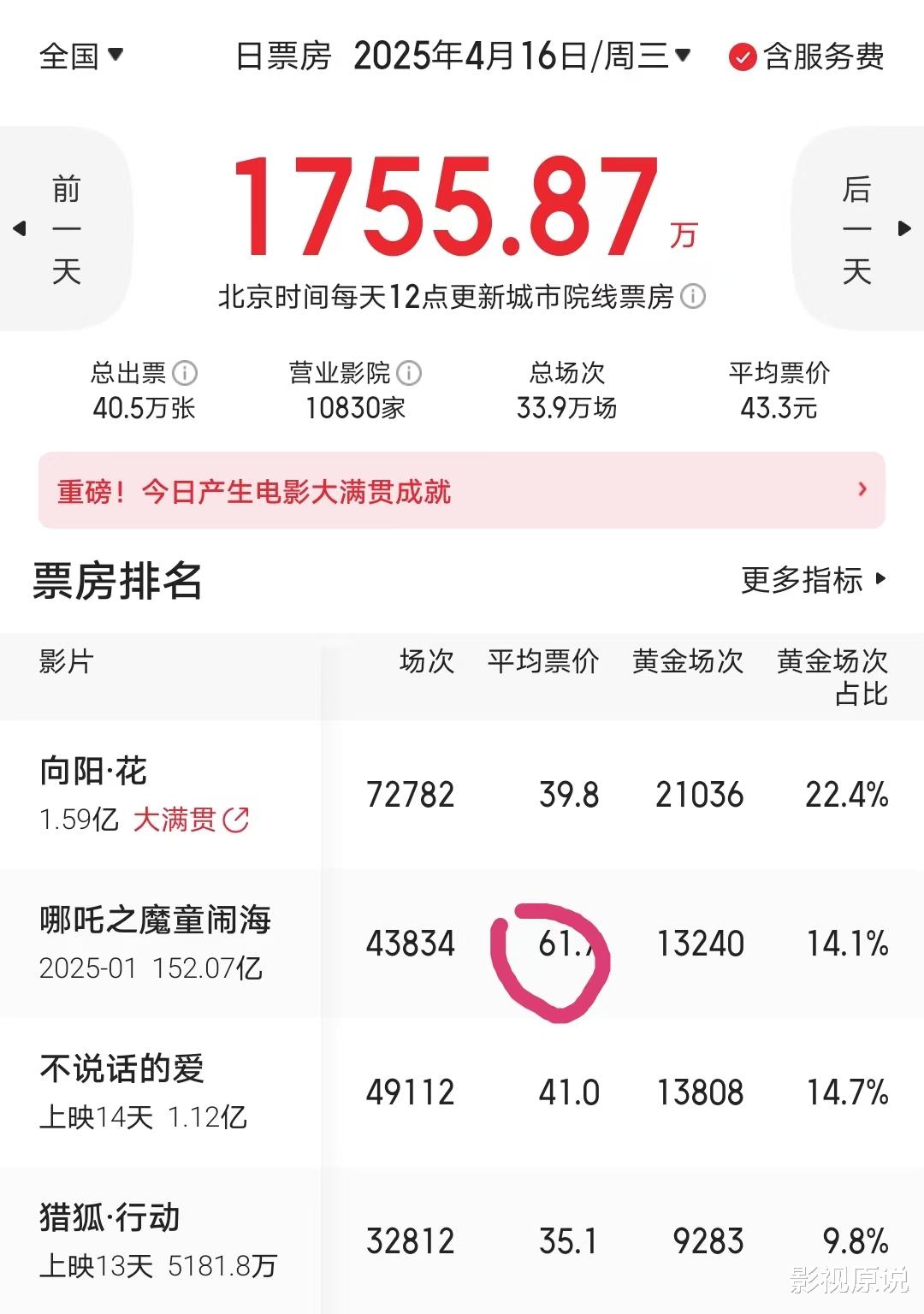Open the 全国 region dropdown
The height and width of the screenshot is (1314, 924).
pos(82,55)
